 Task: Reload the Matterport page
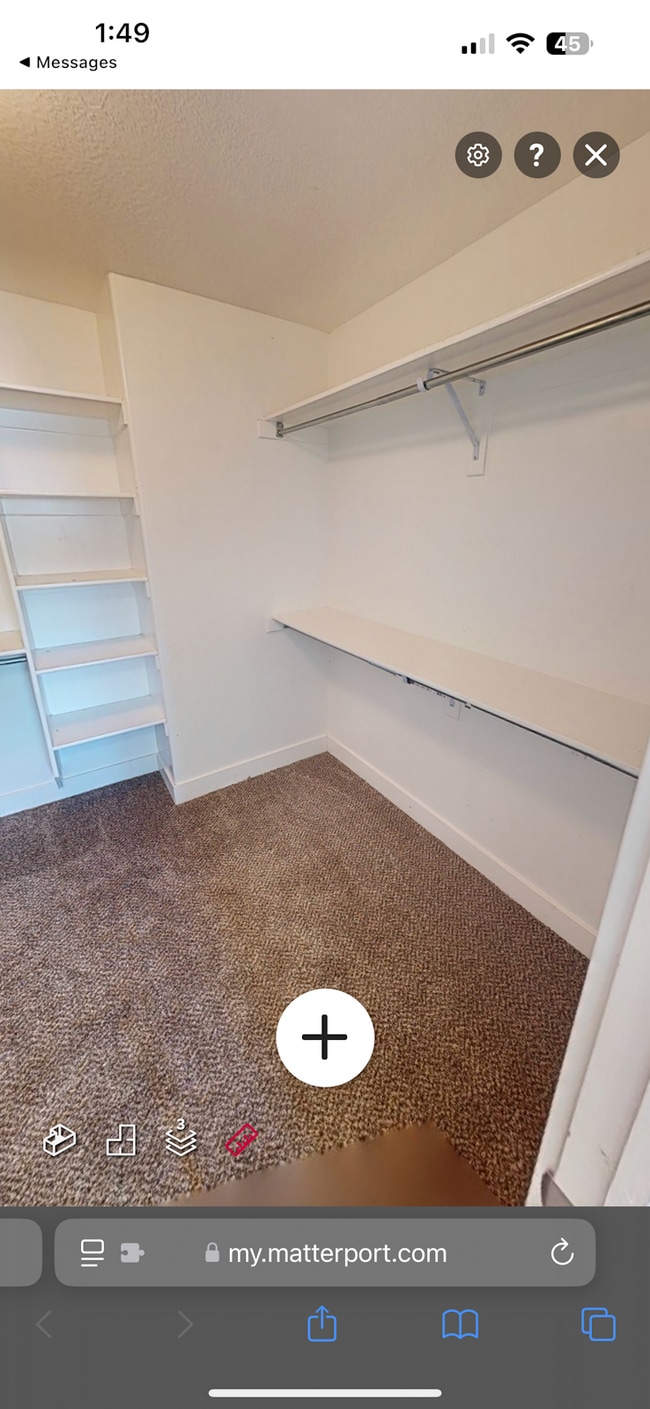[562, 1252]
